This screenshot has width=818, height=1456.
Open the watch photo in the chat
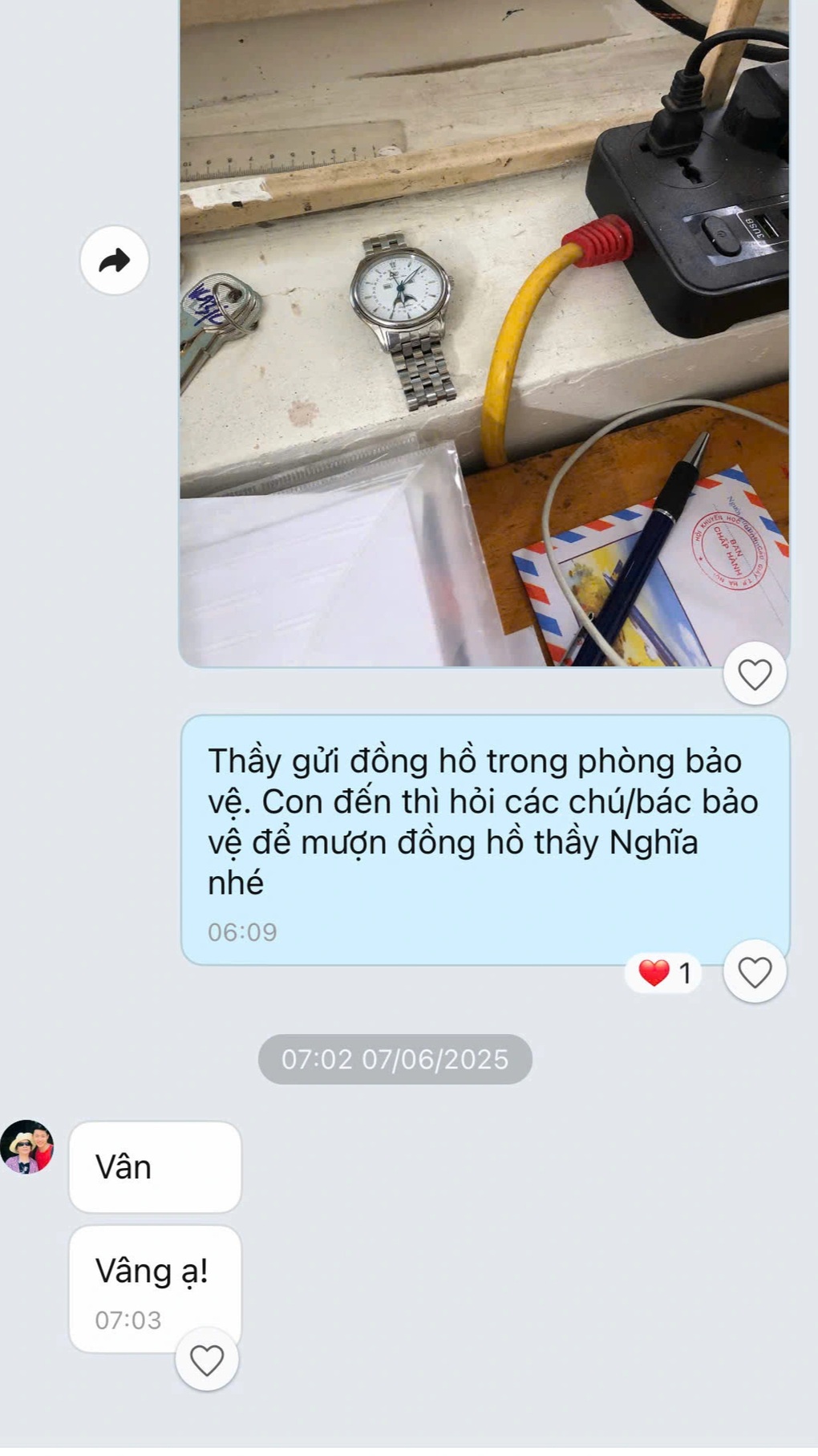click(484, 332)
